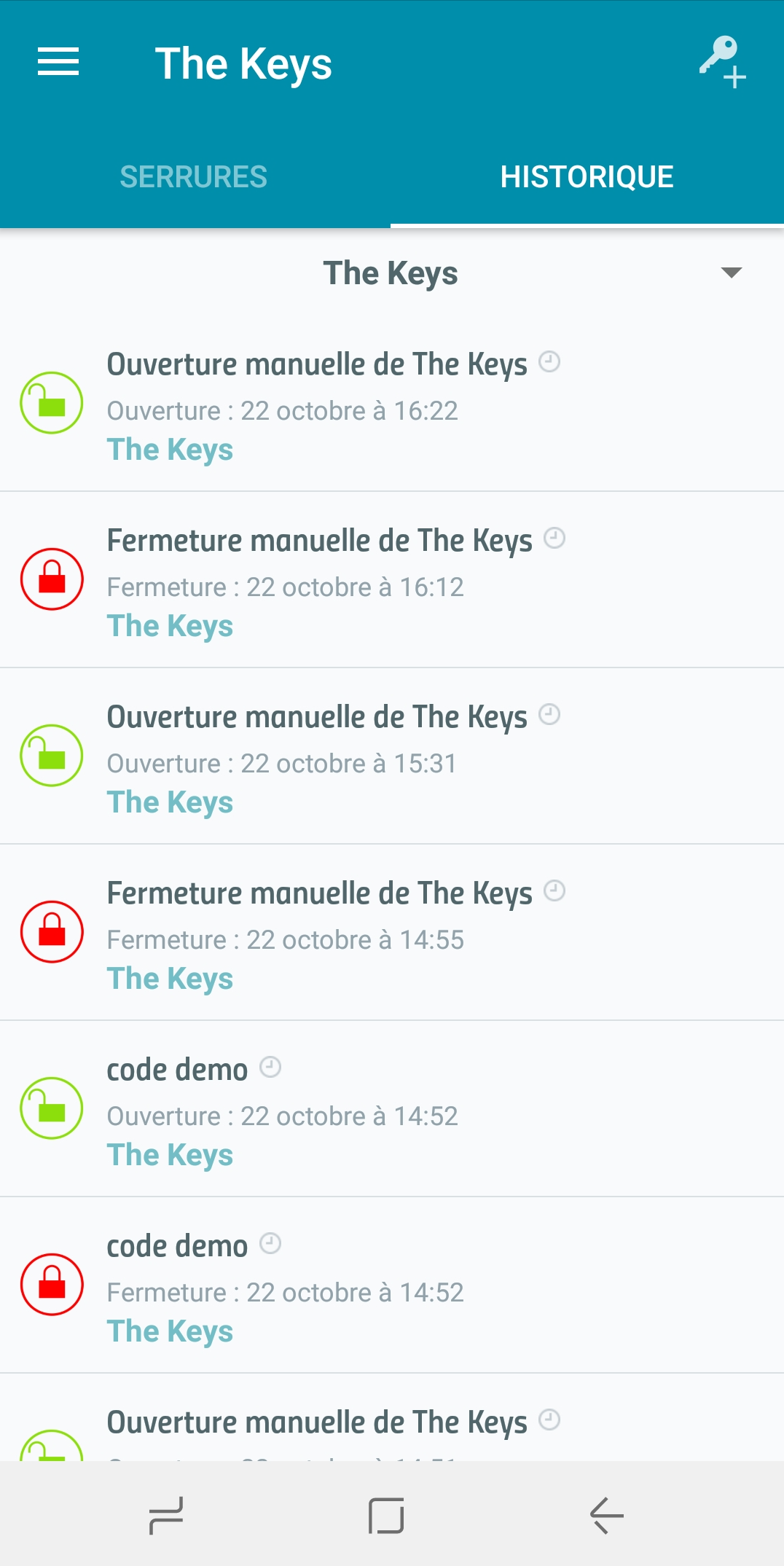
Task: Add a new key
Action: (722, 63)
